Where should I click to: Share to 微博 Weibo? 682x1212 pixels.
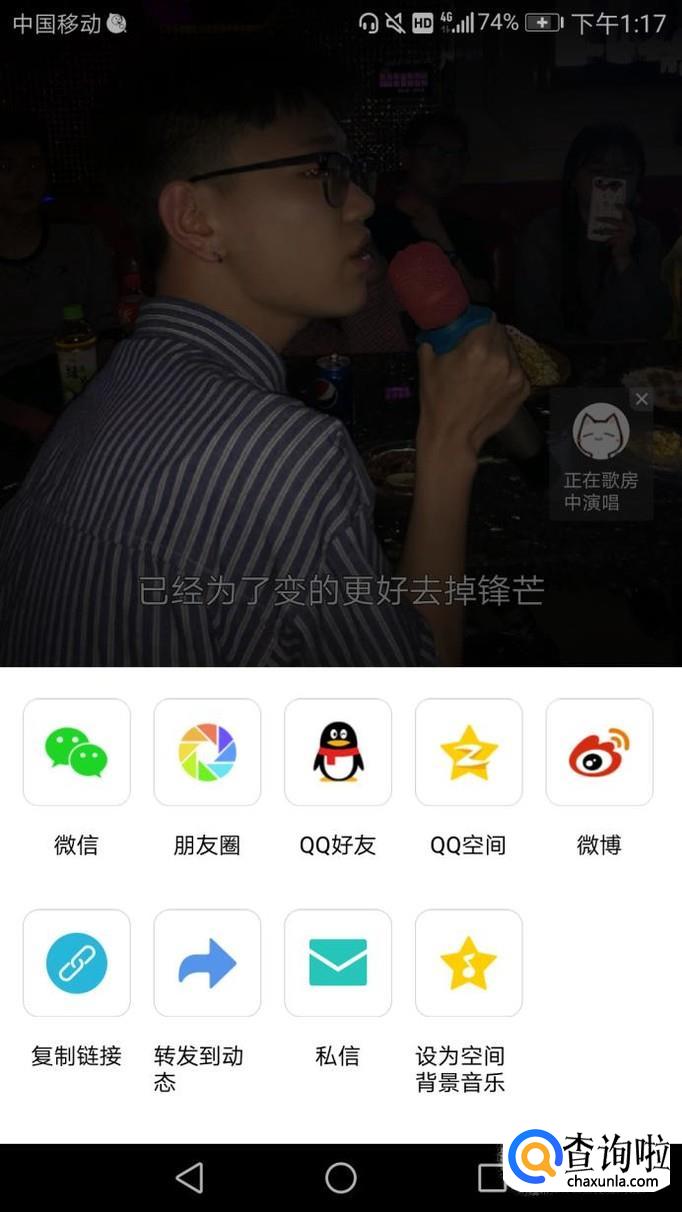coord(599,752)
